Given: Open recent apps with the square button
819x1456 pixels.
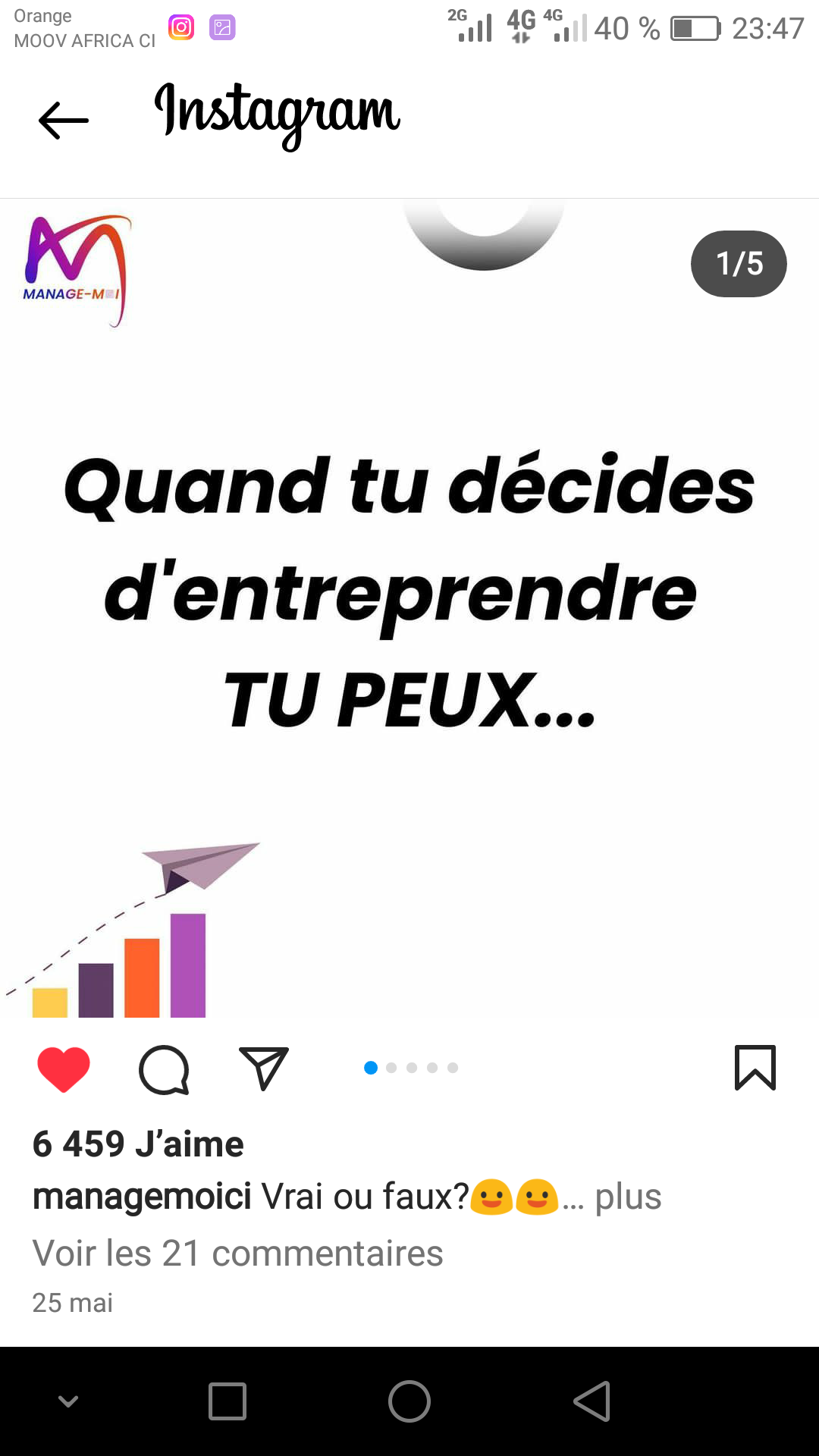Looking at the screenshot, I should 227,1401.
